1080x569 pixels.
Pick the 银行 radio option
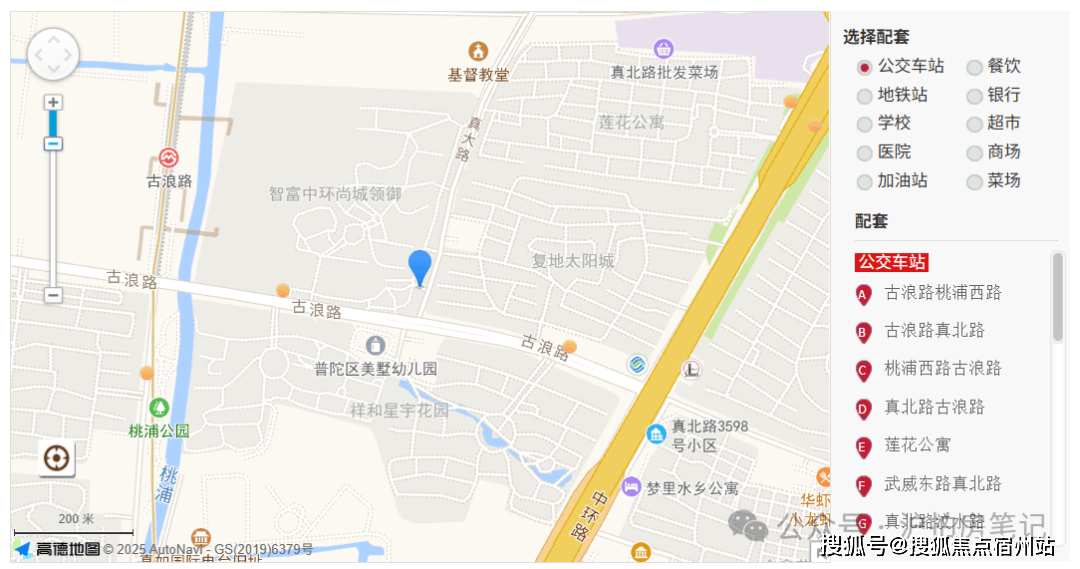(975, 97)
